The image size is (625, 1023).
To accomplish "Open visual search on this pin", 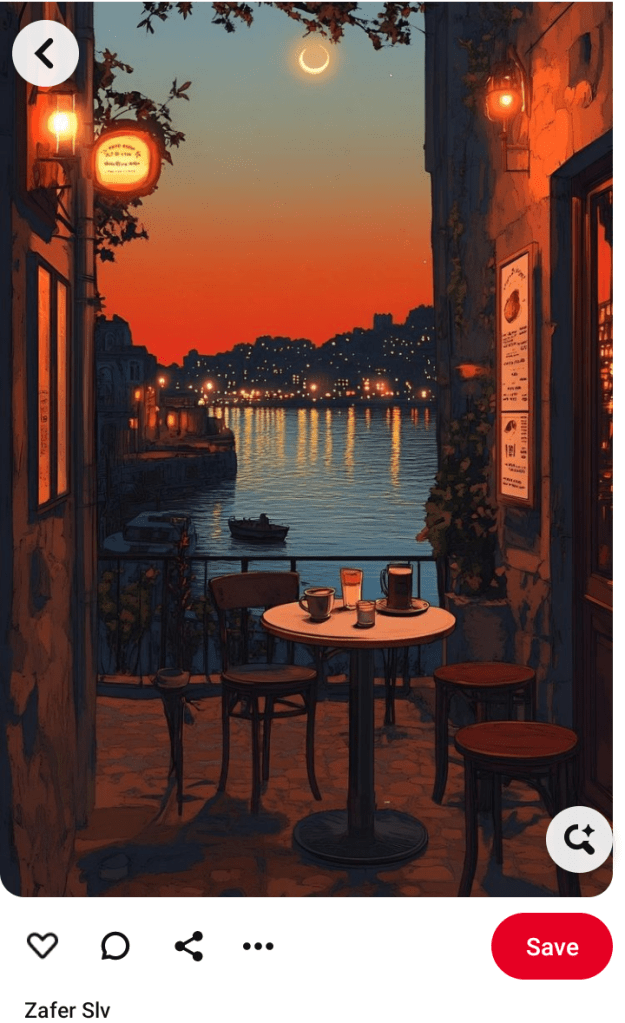I will pyautogui.click(x=579, y=839).
